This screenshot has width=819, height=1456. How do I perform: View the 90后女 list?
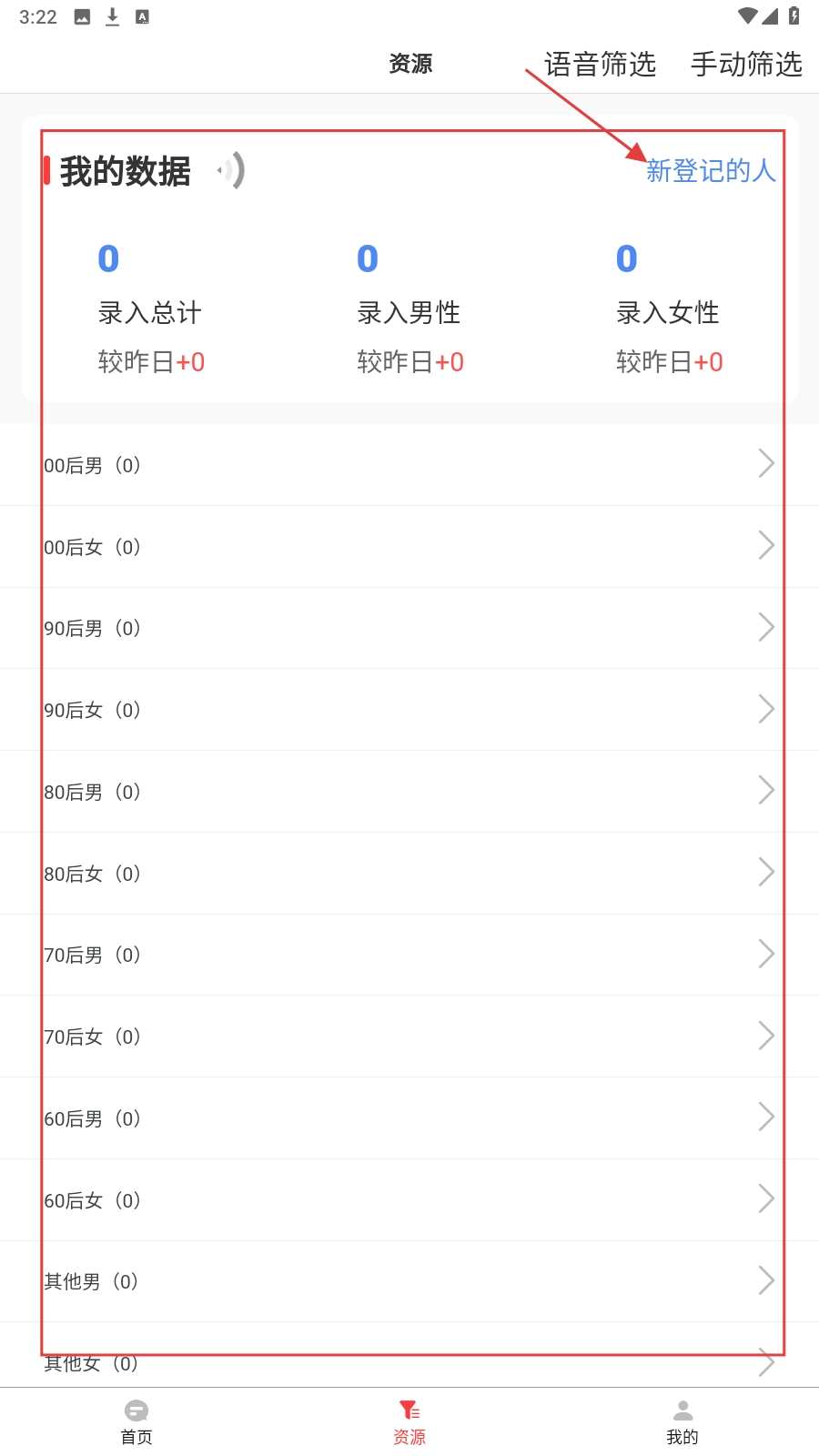coord(409,710)
